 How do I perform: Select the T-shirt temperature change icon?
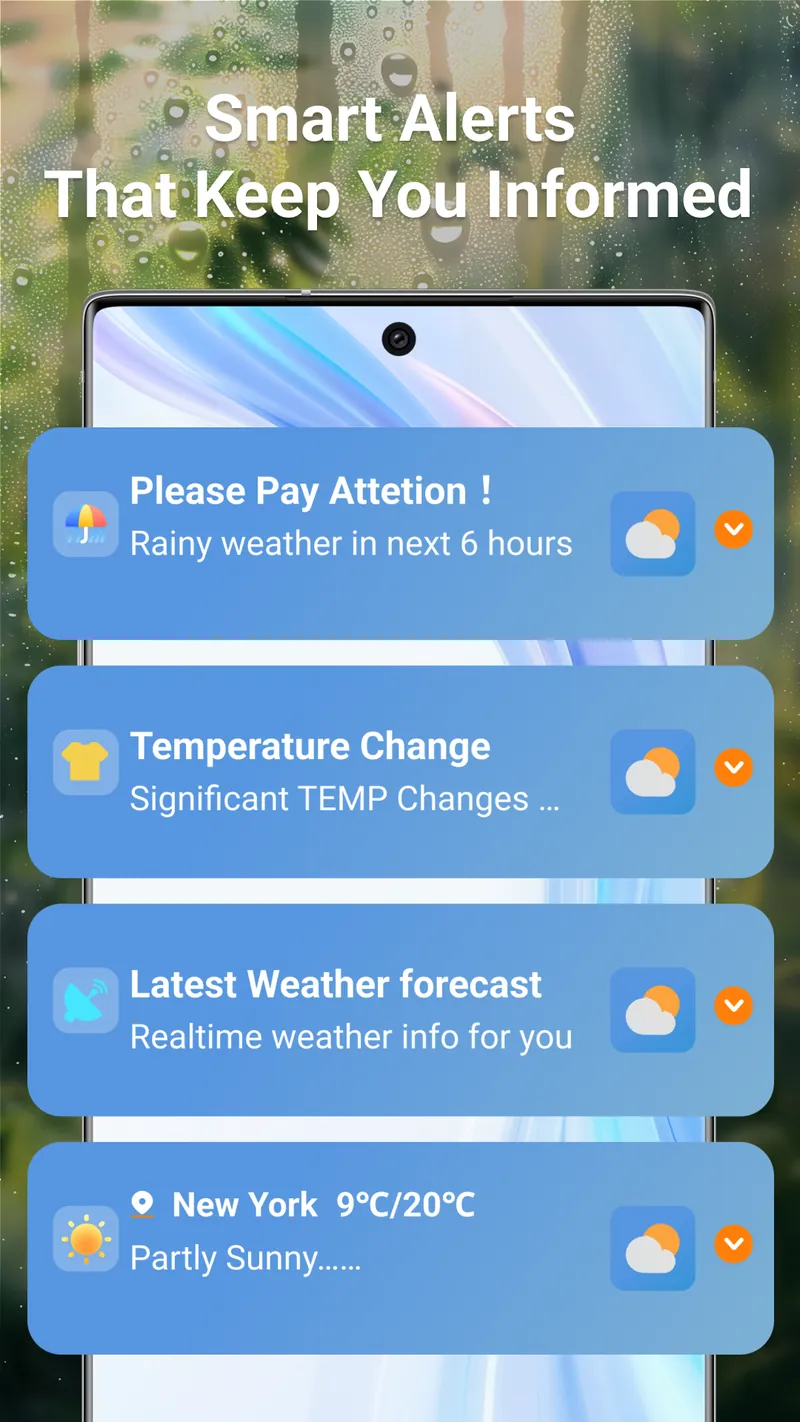(x=86, y=762)
